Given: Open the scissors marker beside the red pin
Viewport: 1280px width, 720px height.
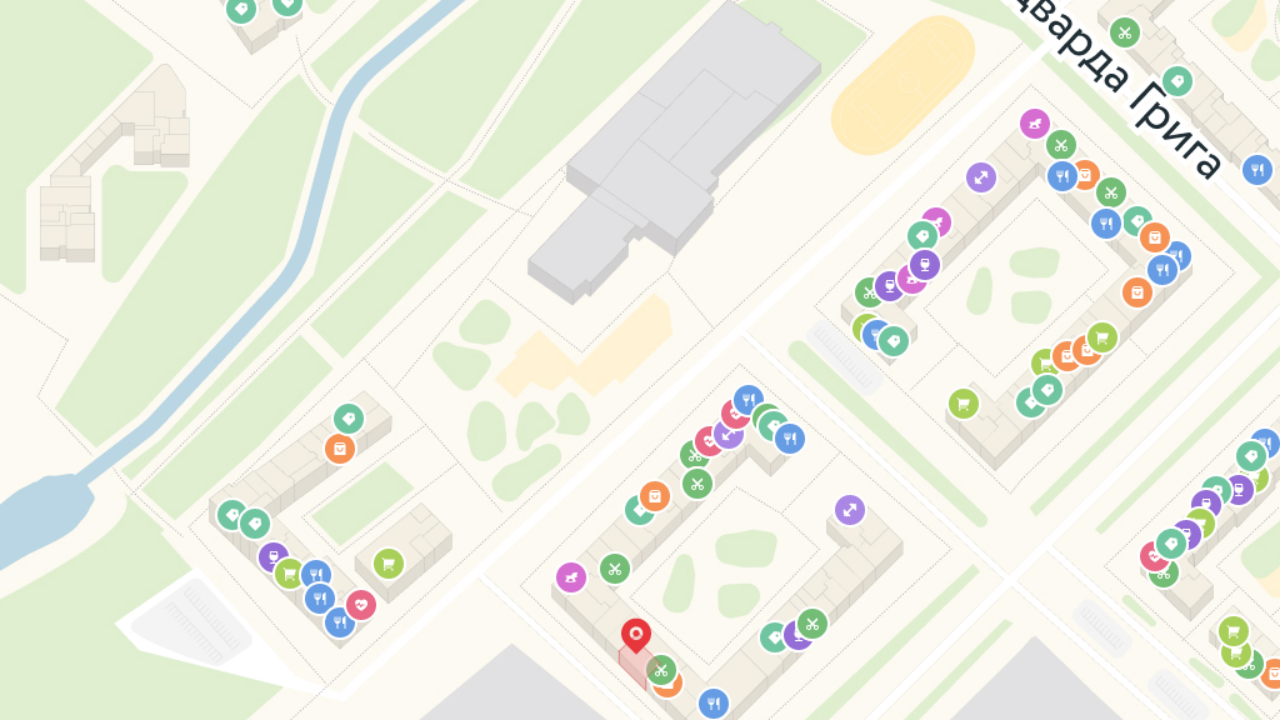Looking at the screenshot, I should point(661,670).
